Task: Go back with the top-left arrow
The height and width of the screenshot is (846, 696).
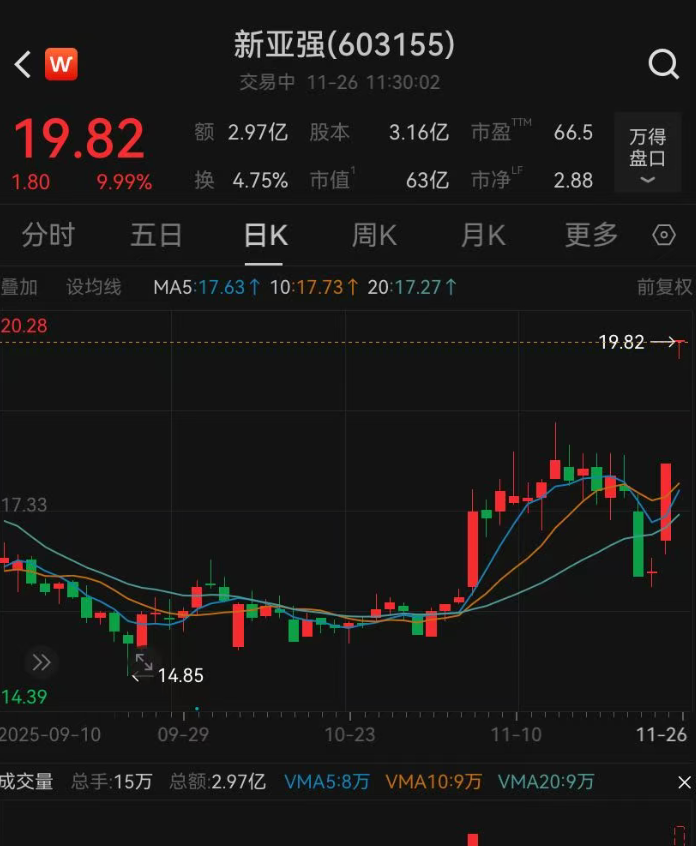Action: click(x=22, y=65)
